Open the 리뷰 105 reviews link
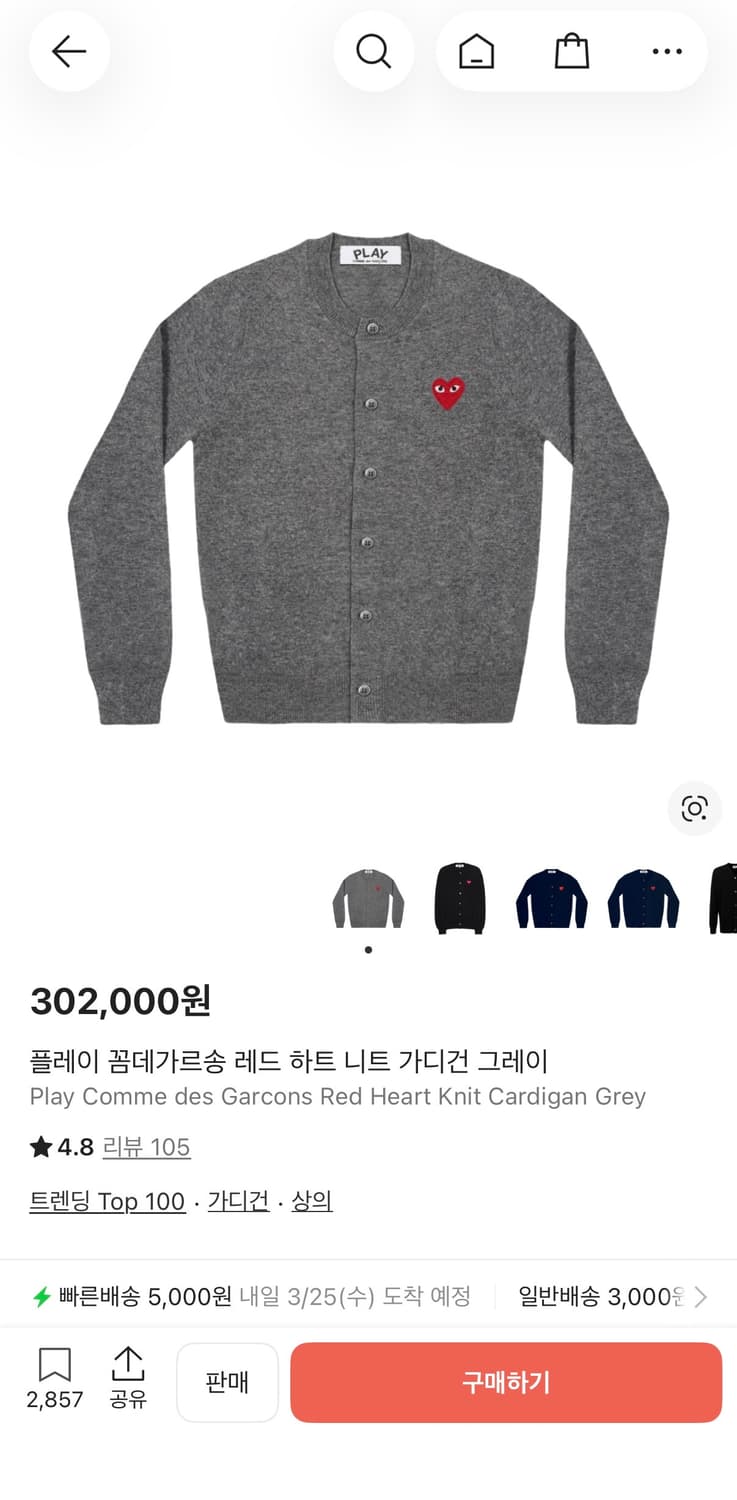 click(146, 1147)
